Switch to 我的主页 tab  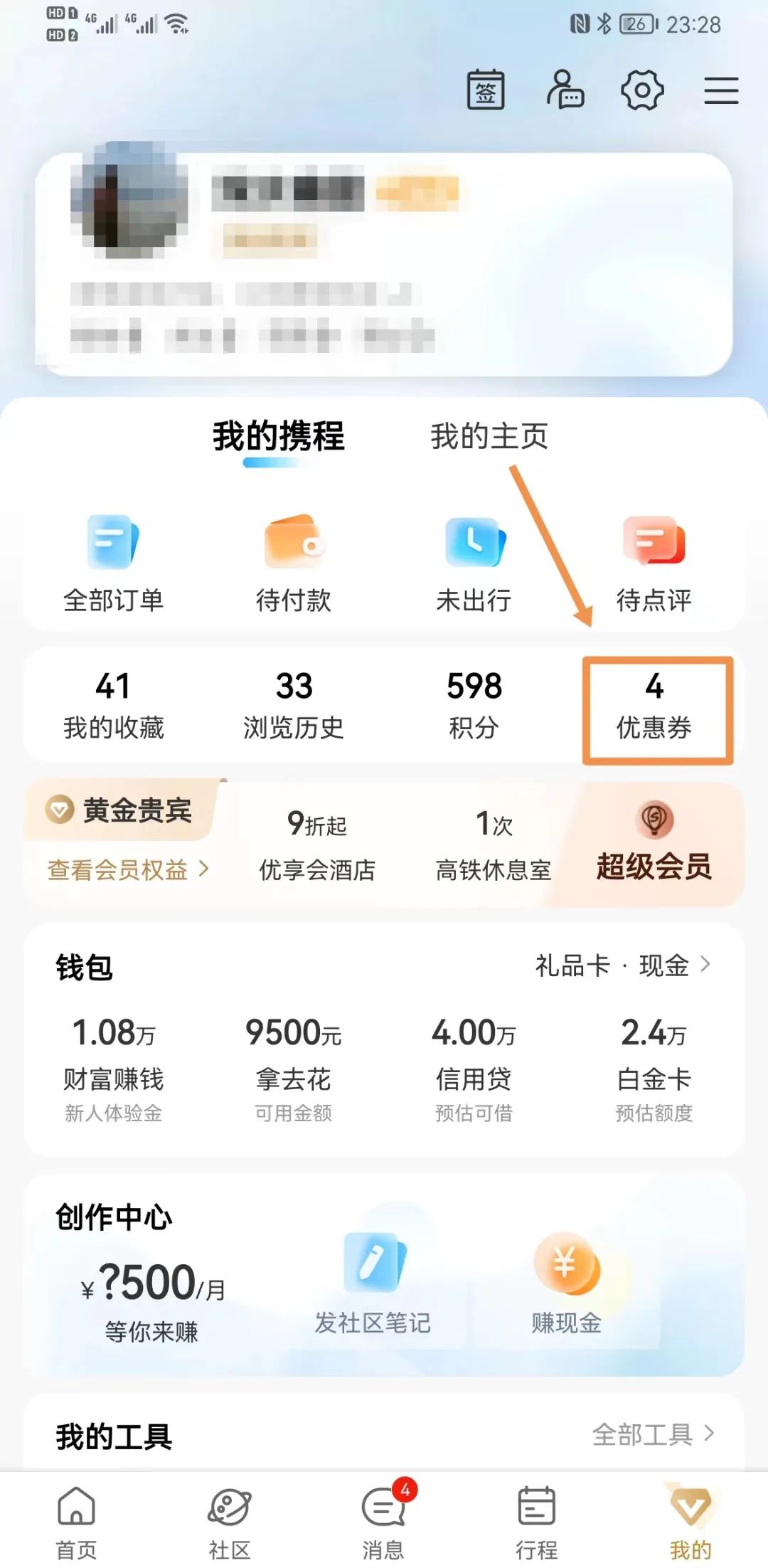point(490,438)
